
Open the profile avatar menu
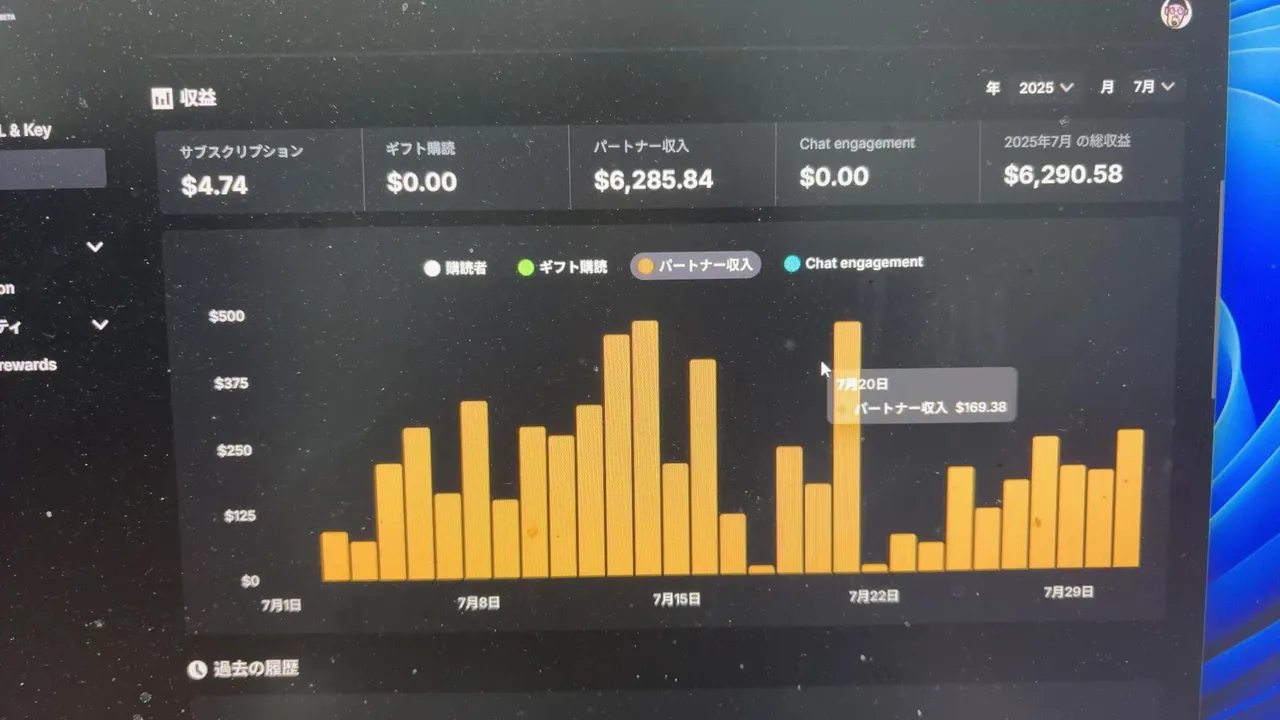pyautogui.click(x=1176, y=13)
